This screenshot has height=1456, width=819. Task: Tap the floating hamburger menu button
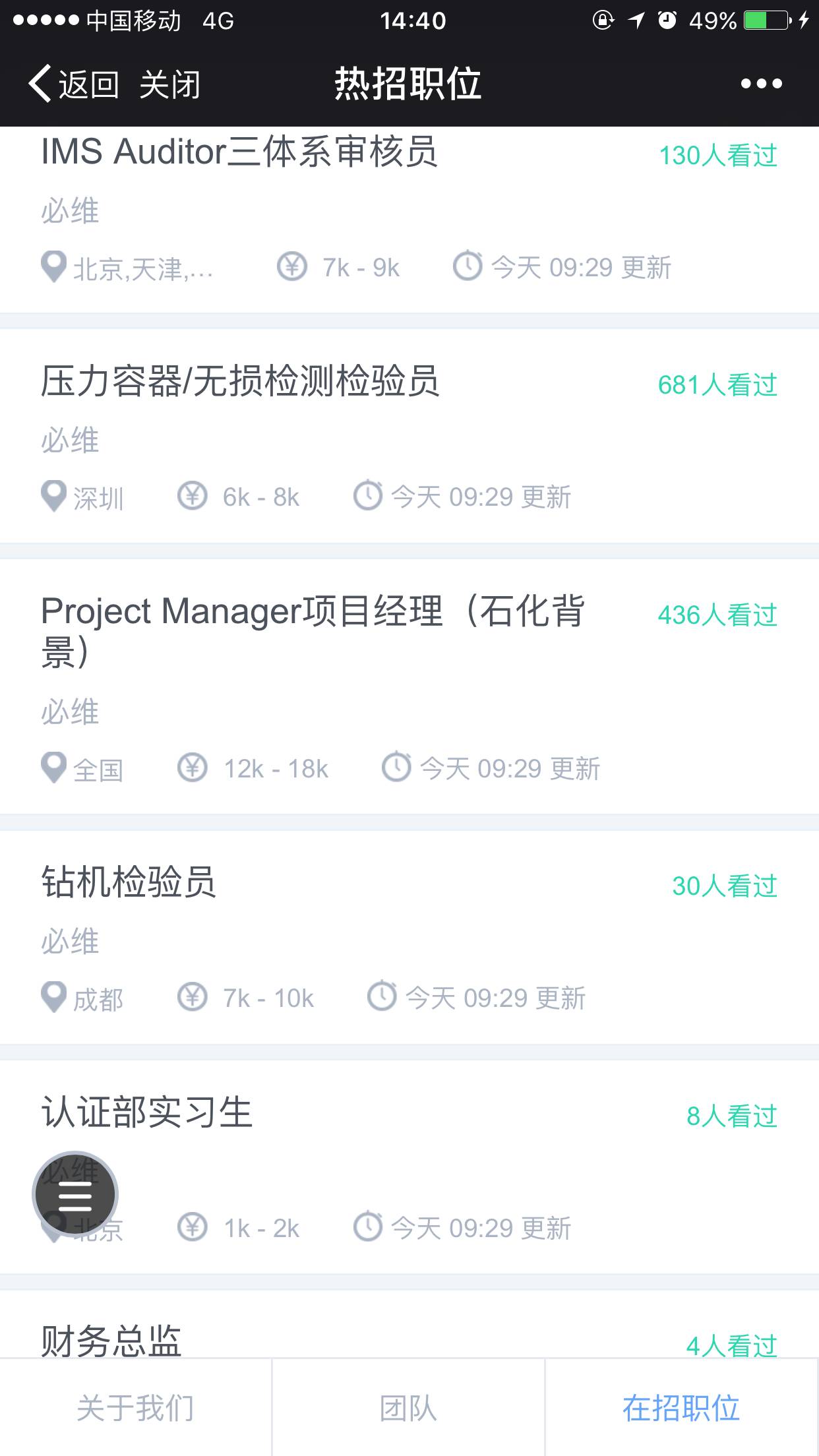click(75, 1194)
